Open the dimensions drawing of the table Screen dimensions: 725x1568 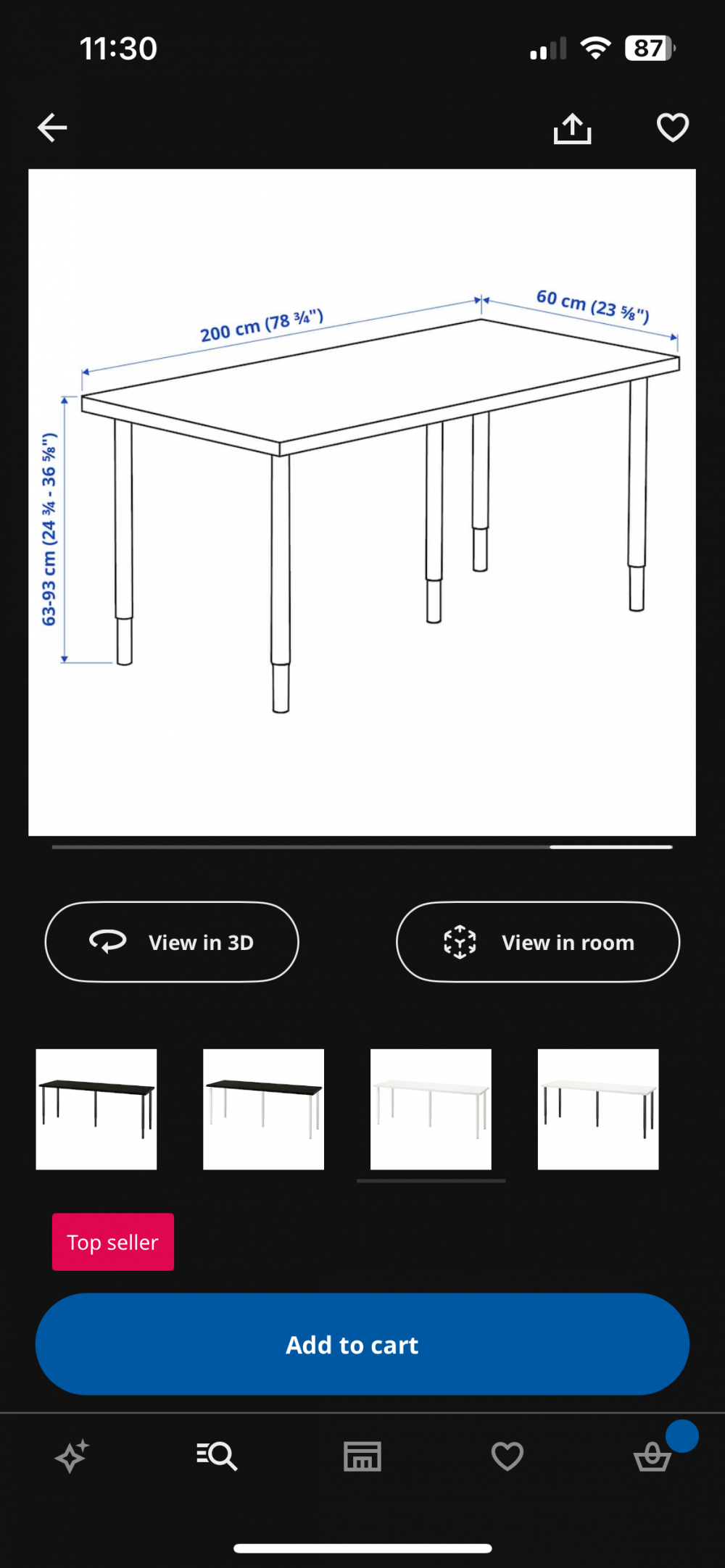point(362,502)
